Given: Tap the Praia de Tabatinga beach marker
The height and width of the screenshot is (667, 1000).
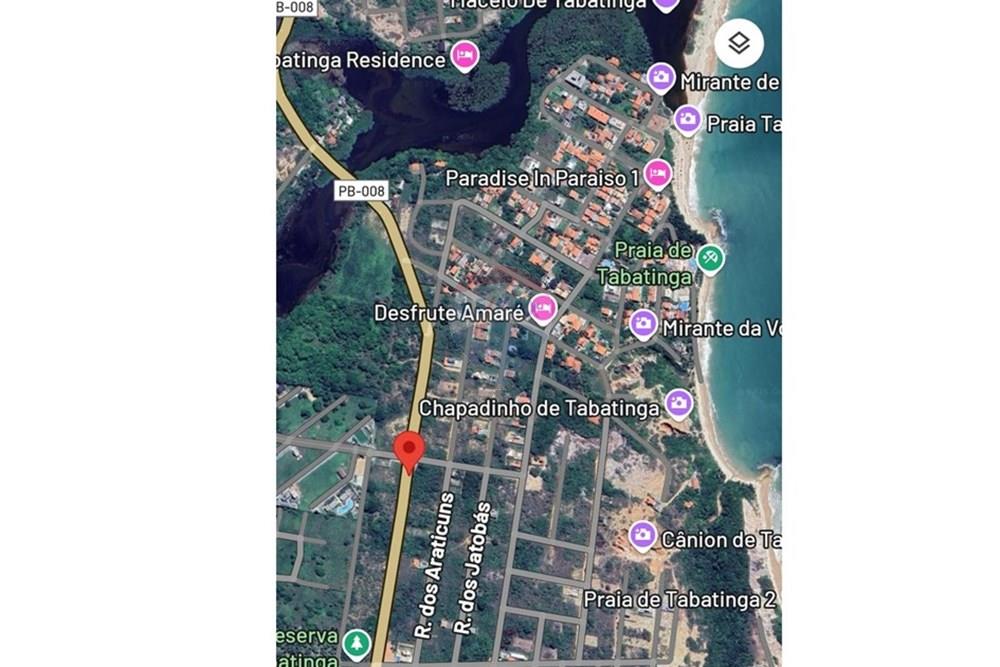Looking at the screenshot, I should click(710, 258).
